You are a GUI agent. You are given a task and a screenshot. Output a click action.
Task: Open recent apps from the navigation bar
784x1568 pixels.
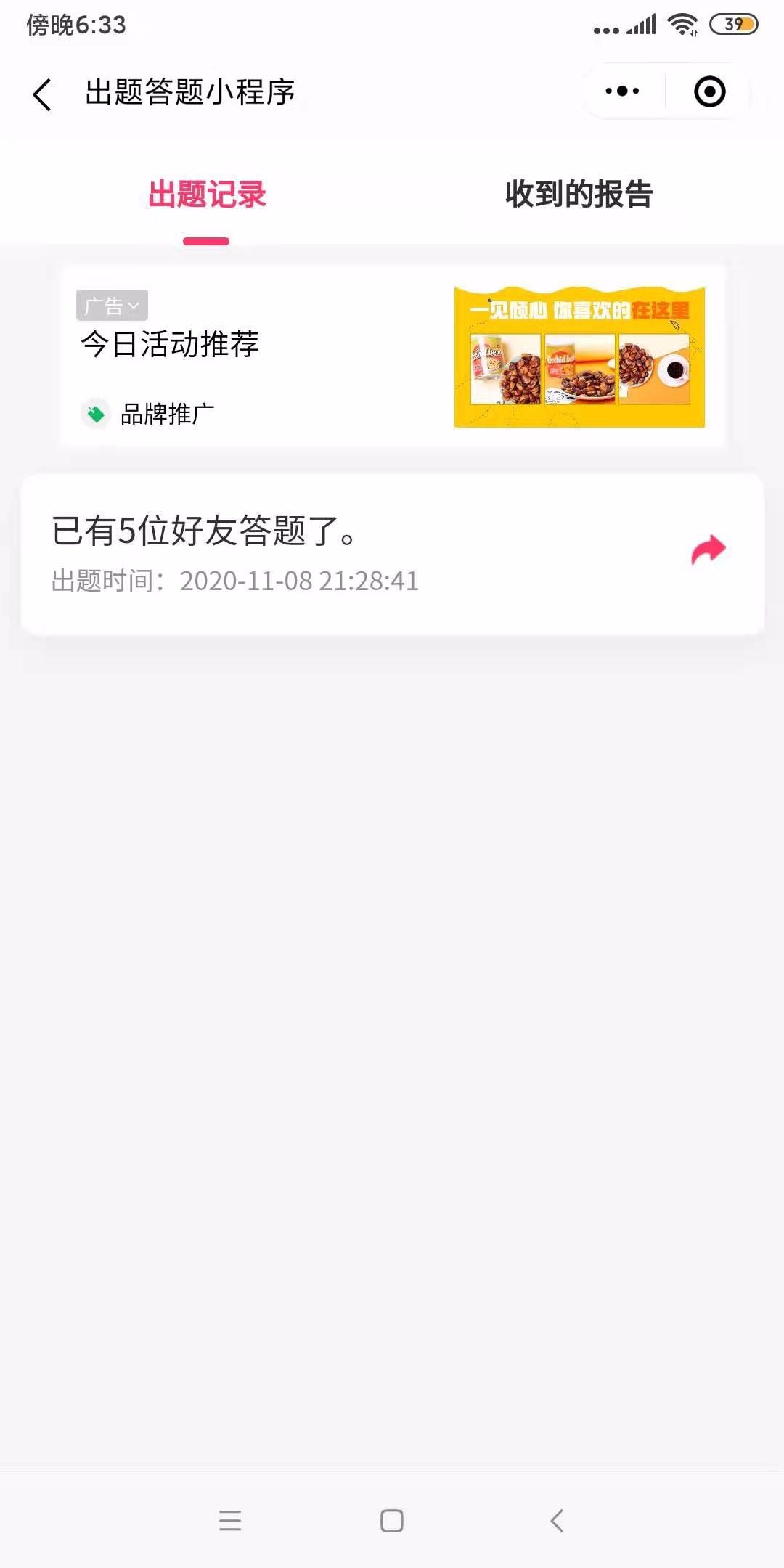(x=230, y=1521)
